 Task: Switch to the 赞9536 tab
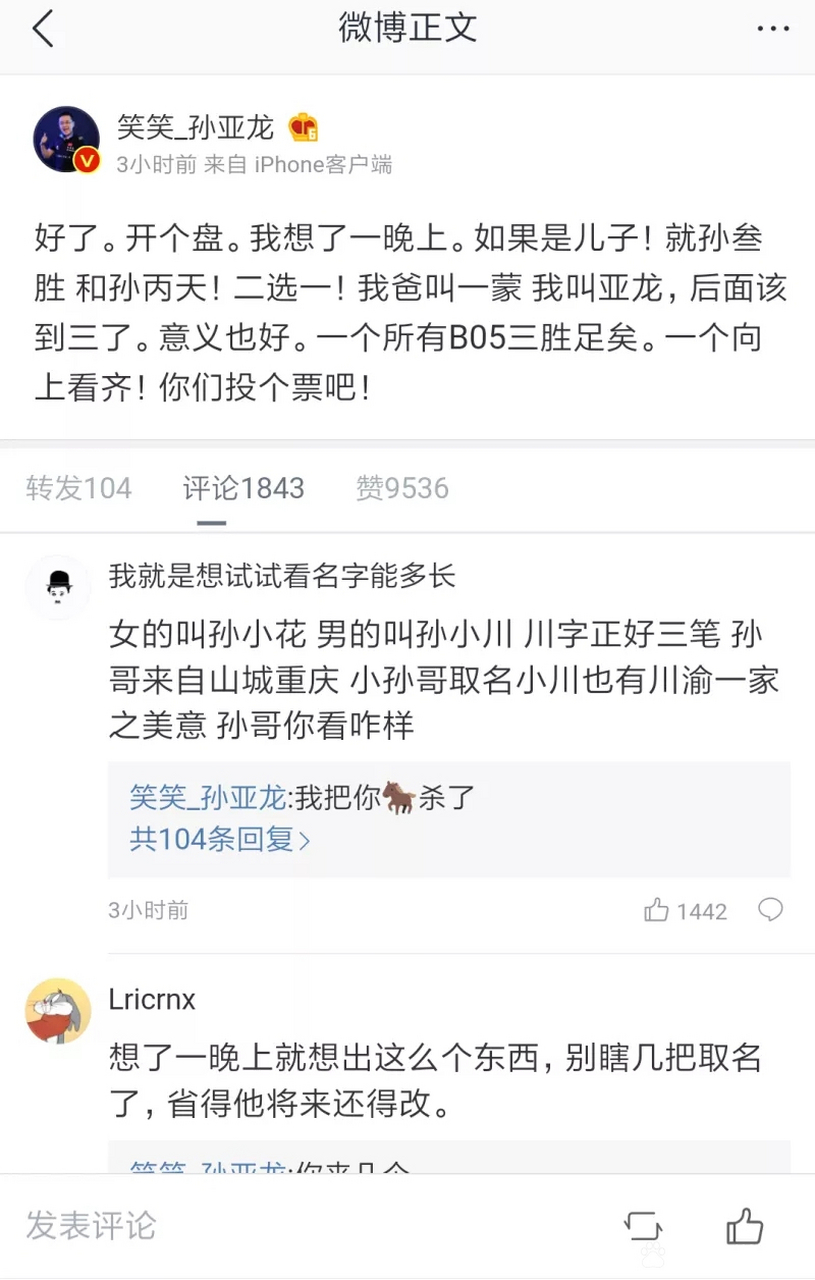click(402, 488)
